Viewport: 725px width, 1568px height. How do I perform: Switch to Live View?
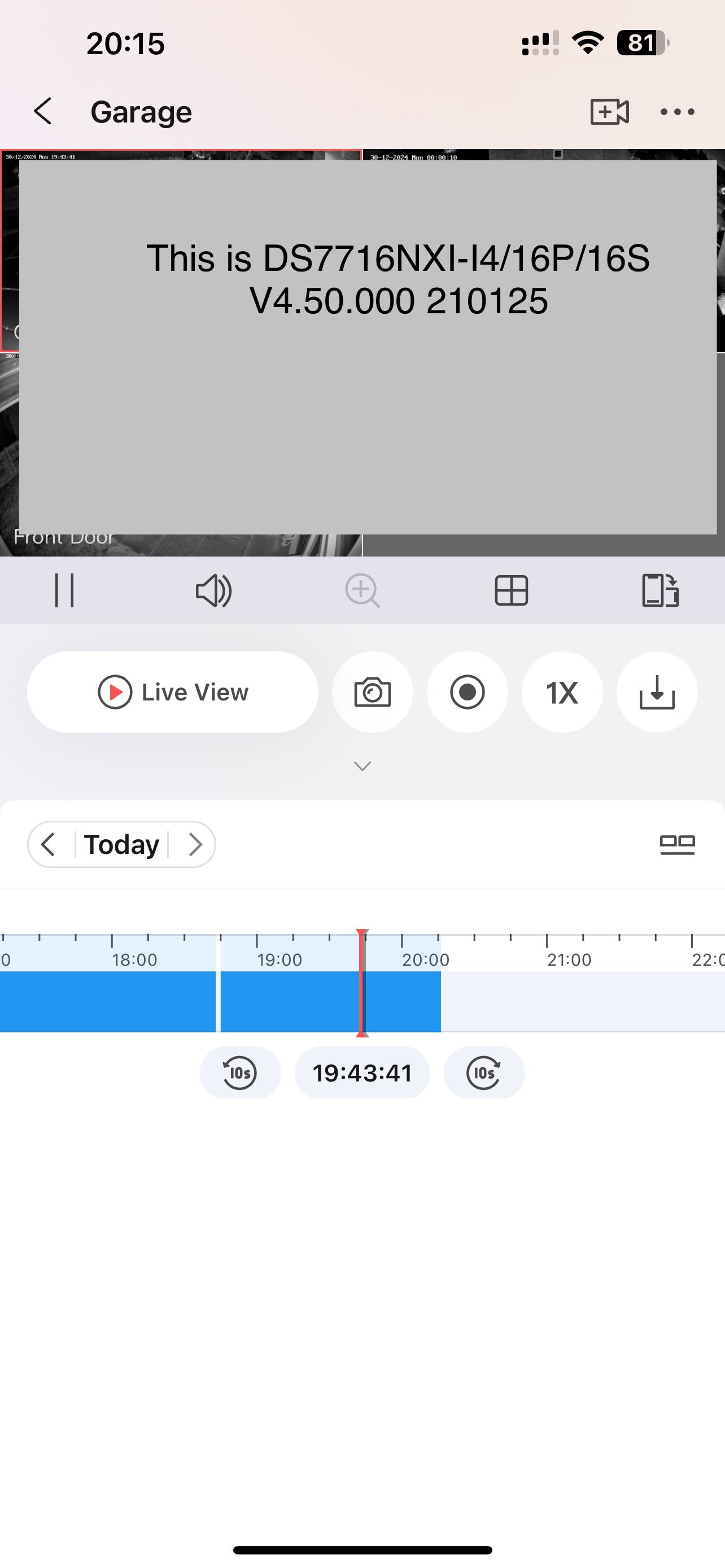click(173, 692)
